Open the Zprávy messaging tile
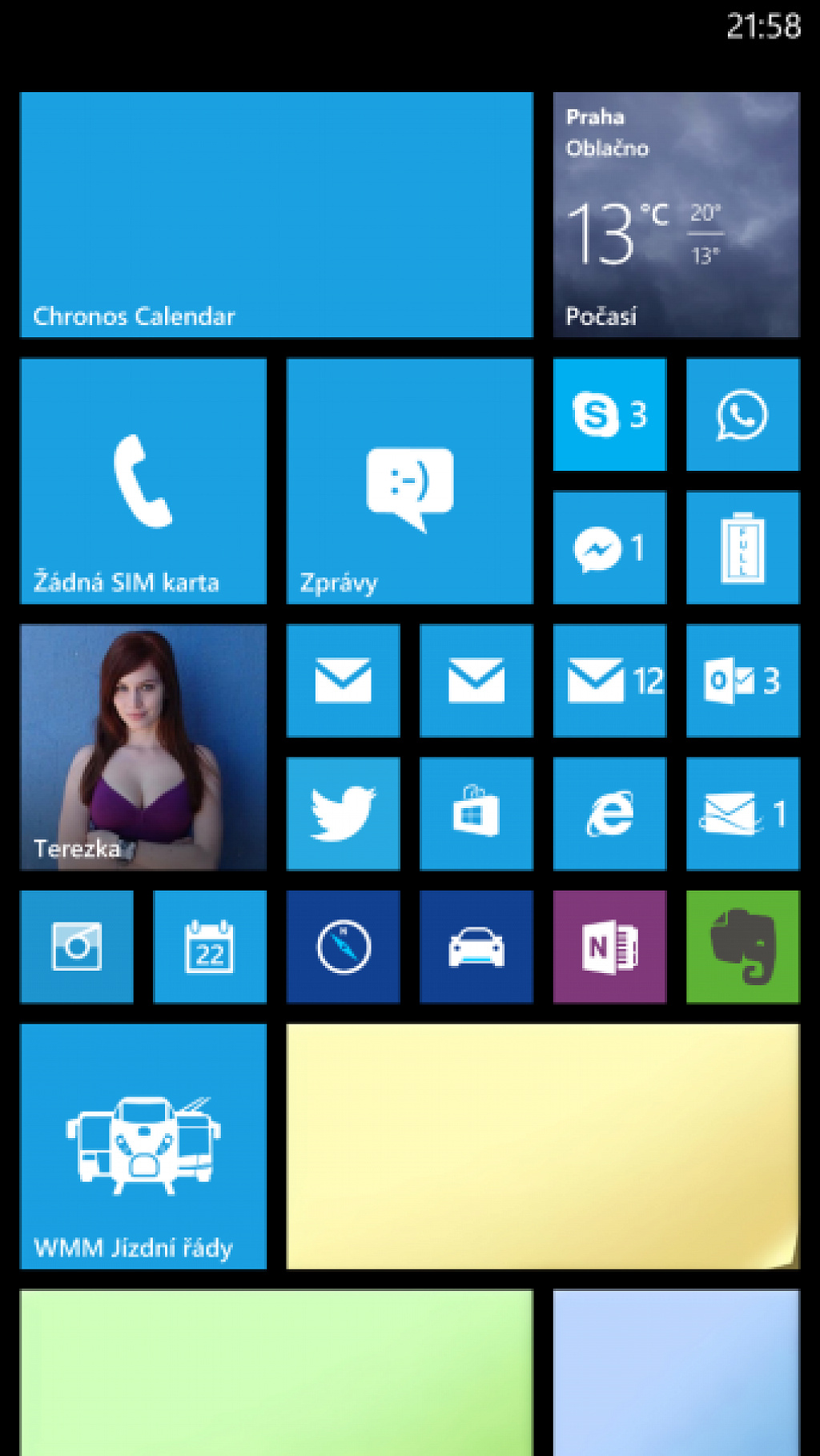This screenshot has width=820, height=1456. (410, 481)
